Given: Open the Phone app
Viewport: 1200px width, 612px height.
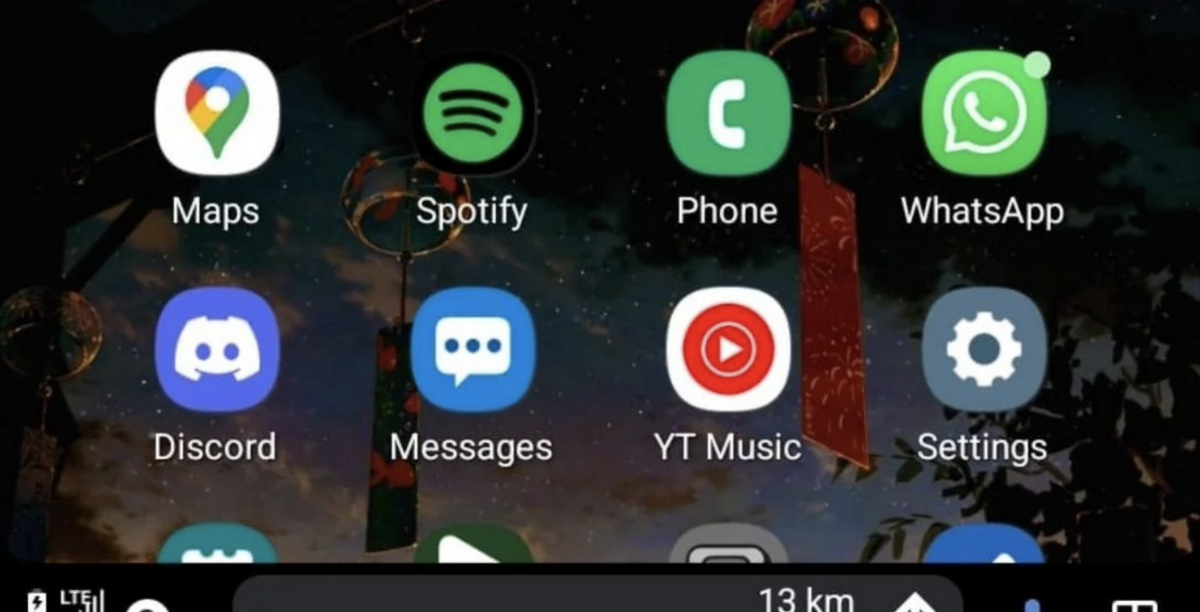Looking at the screenshot, I should [x=728, y=113].
